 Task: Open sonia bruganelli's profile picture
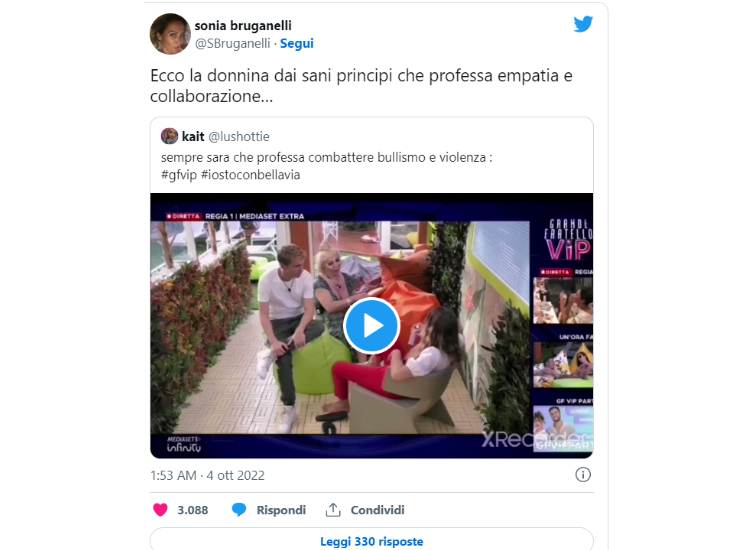pos(170,34)
